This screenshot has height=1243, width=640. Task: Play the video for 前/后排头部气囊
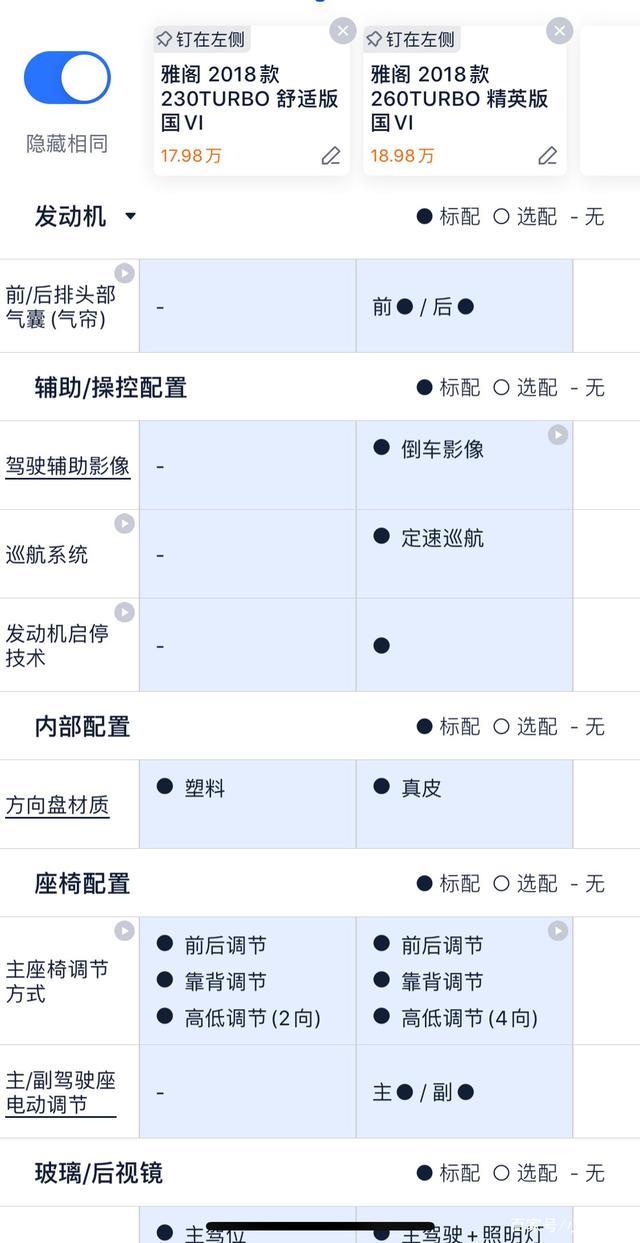coord(124,273)
